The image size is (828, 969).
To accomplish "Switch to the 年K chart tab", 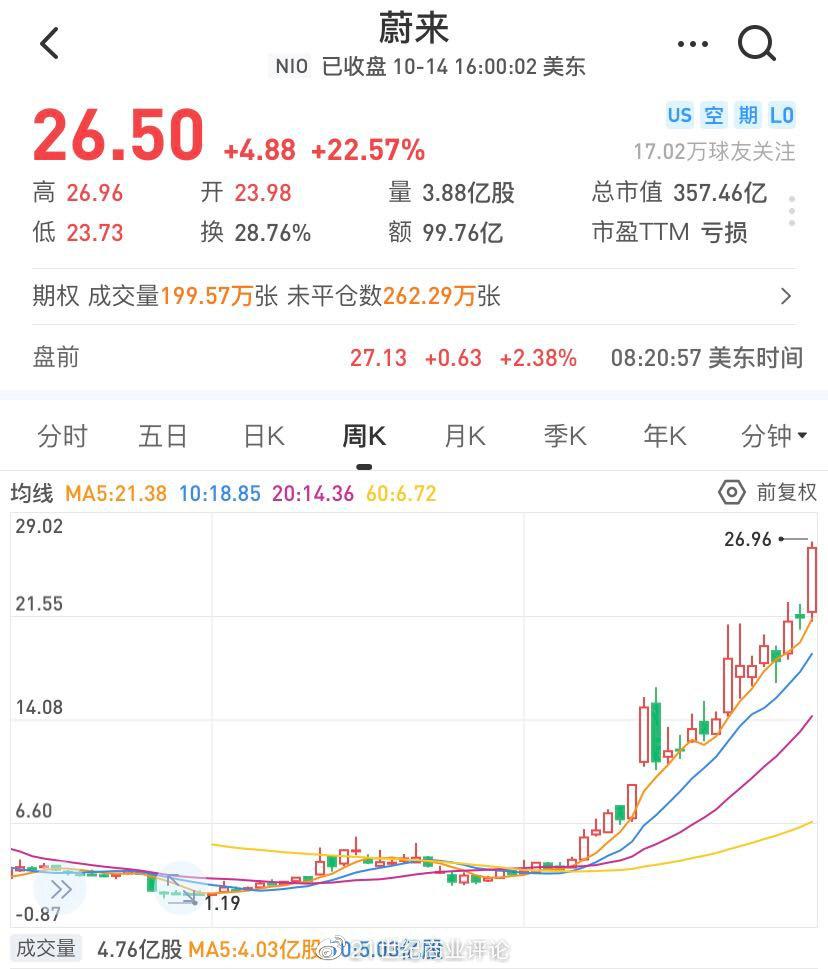I will [x=665, y=436].
